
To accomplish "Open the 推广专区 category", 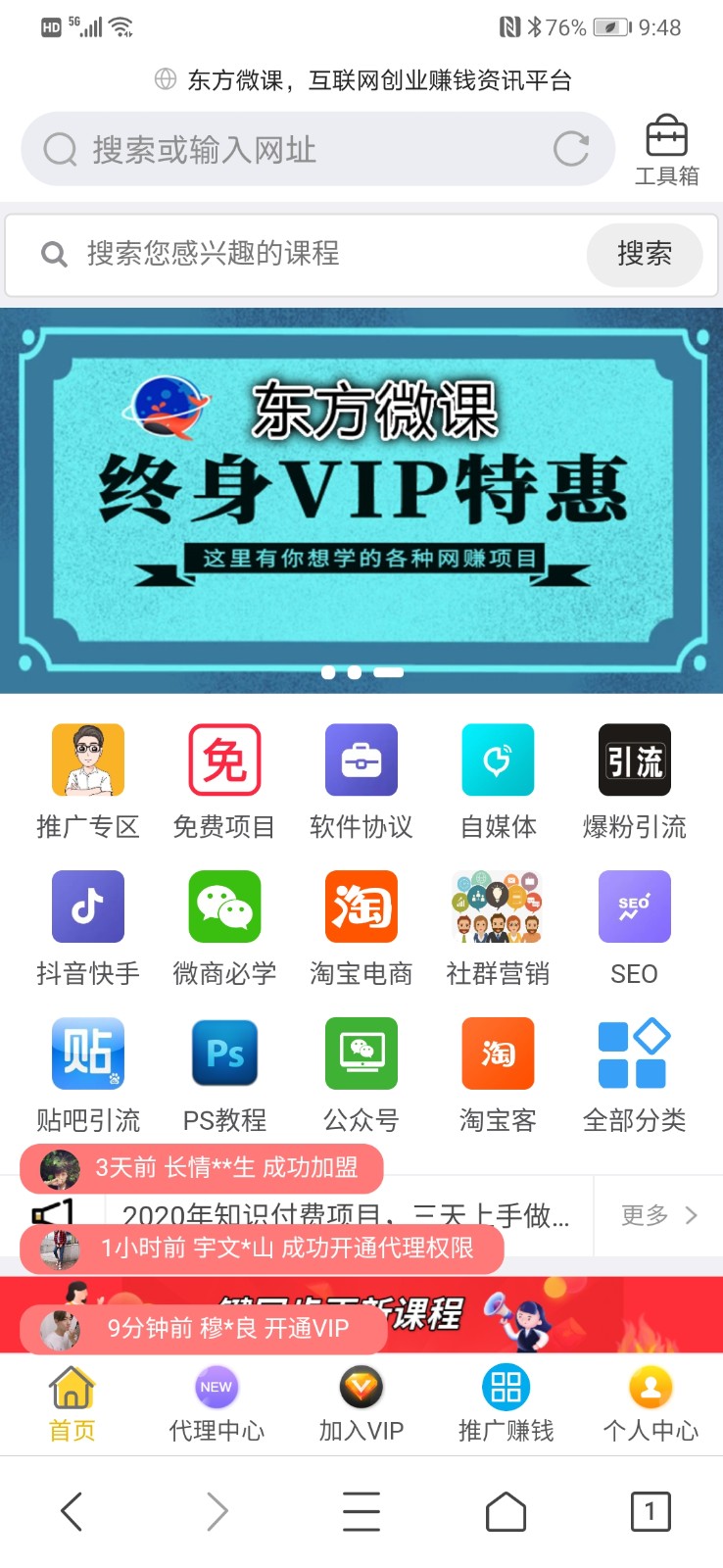I will tap(88, 781).
